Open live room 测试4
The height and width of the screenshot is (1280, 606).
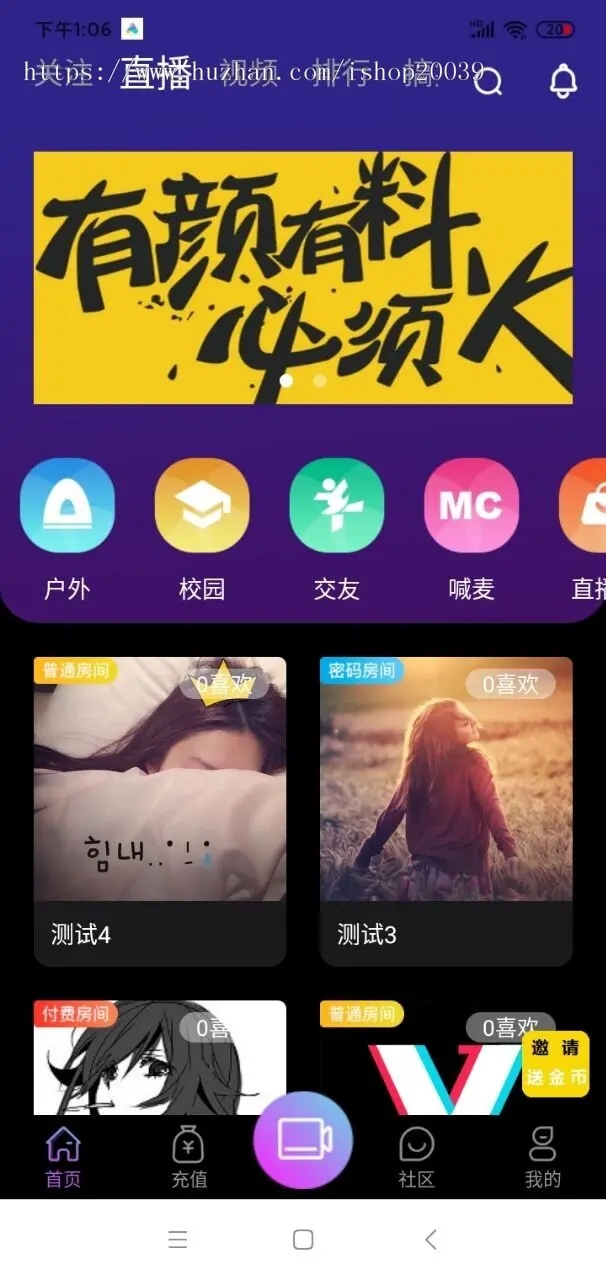[x=160, y=810]
